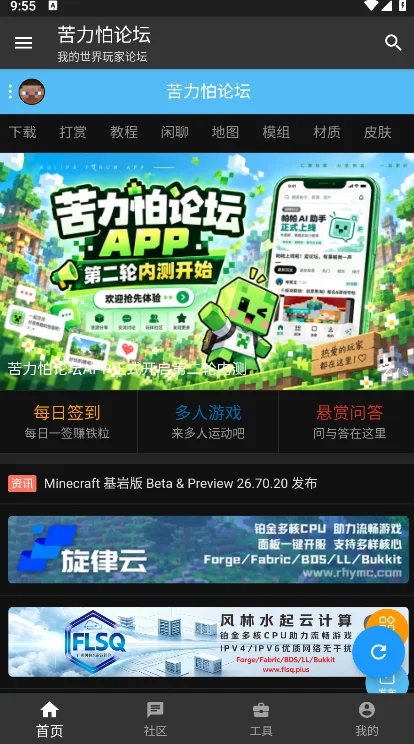
Task: Switch to the 社区 tab
Action: tap(155, 718)
